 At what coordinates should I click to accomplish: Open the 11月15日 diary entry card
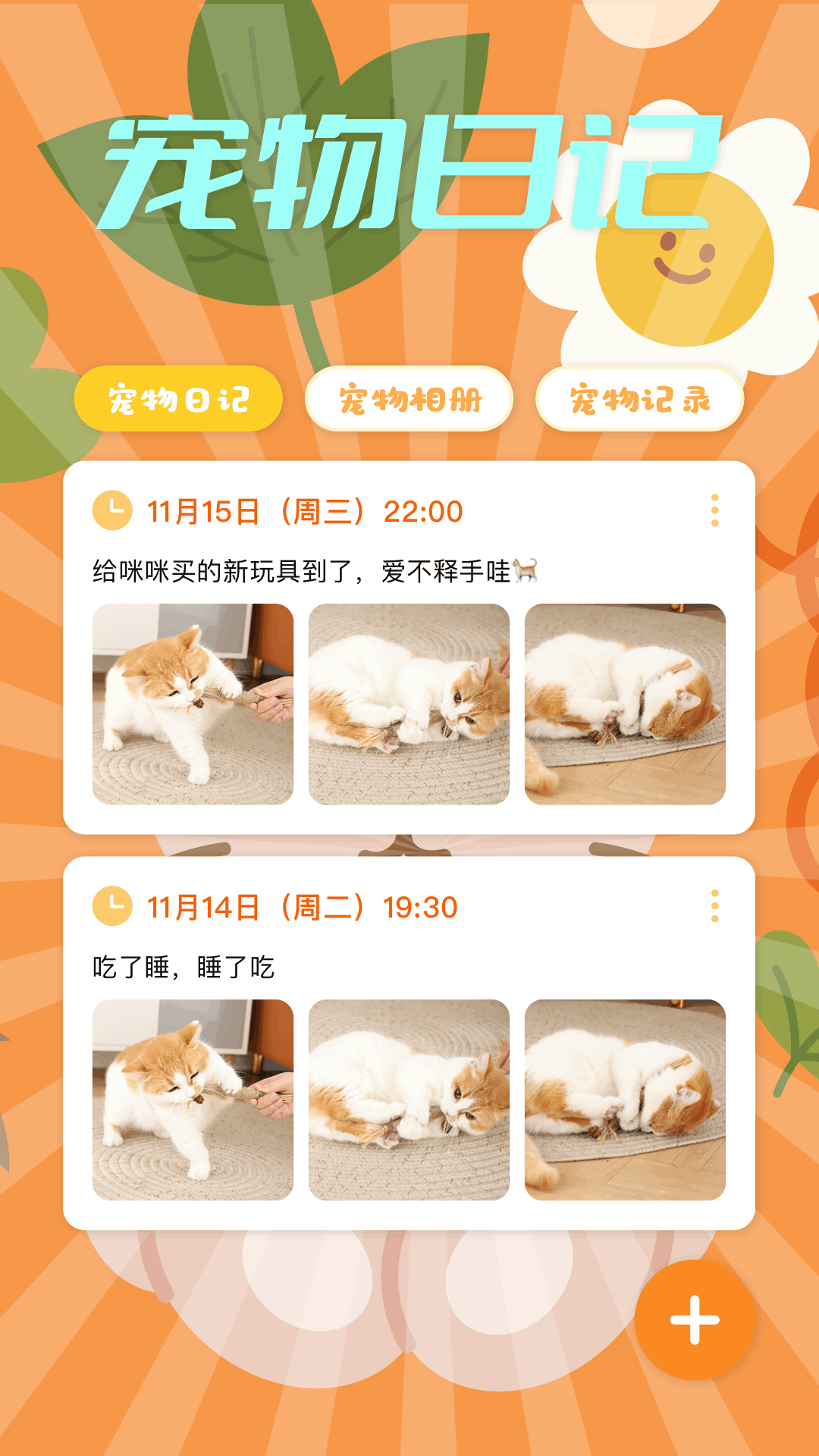(x=409, y=570)
